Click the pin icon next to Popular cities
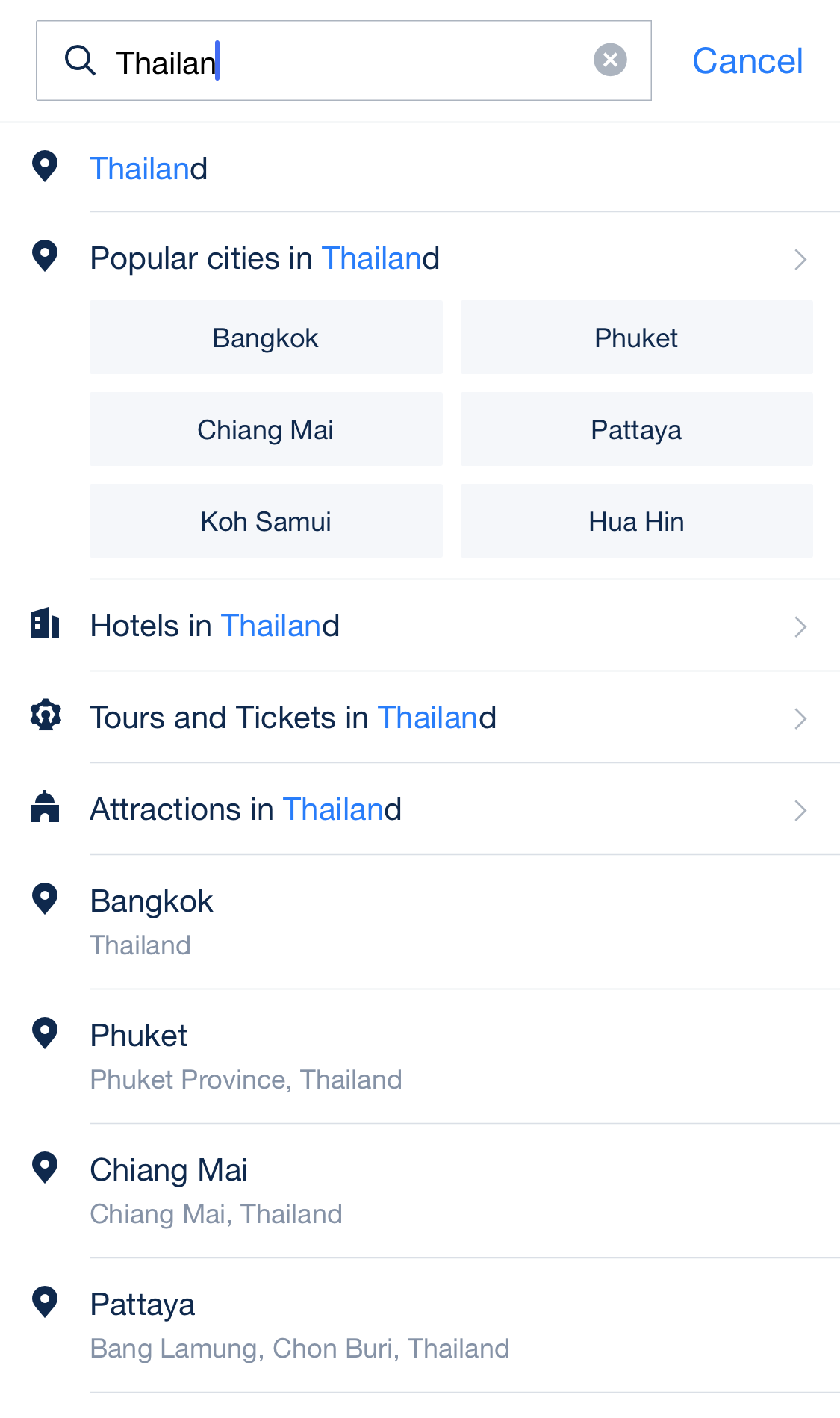This screenshot has height=1418, width=840. 44,257
